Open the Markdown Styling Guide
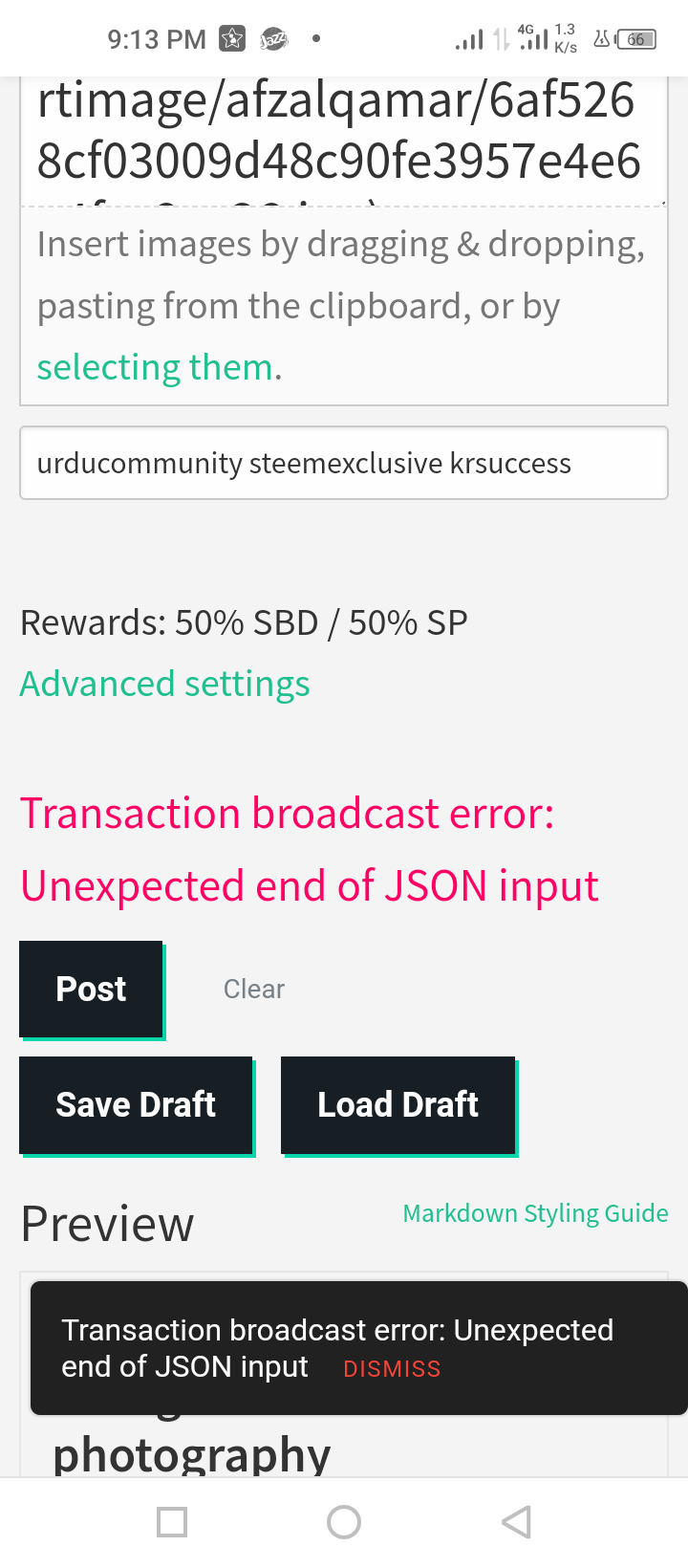This screenshot has width=688, height=1568. pyautogui.click(x=535, y=1213)
